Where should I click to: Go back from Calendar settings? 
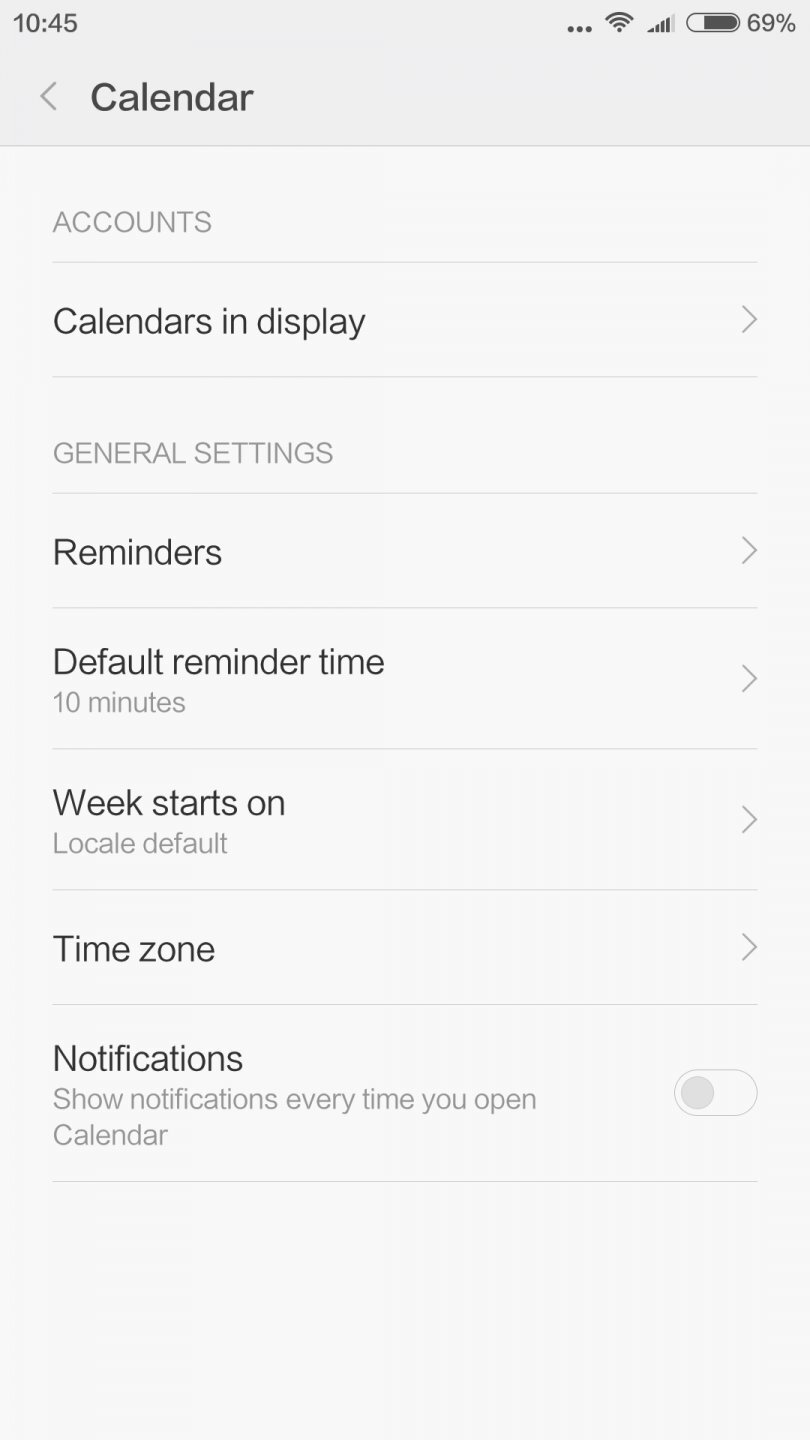pyautogui.click(x=48, y=97)
